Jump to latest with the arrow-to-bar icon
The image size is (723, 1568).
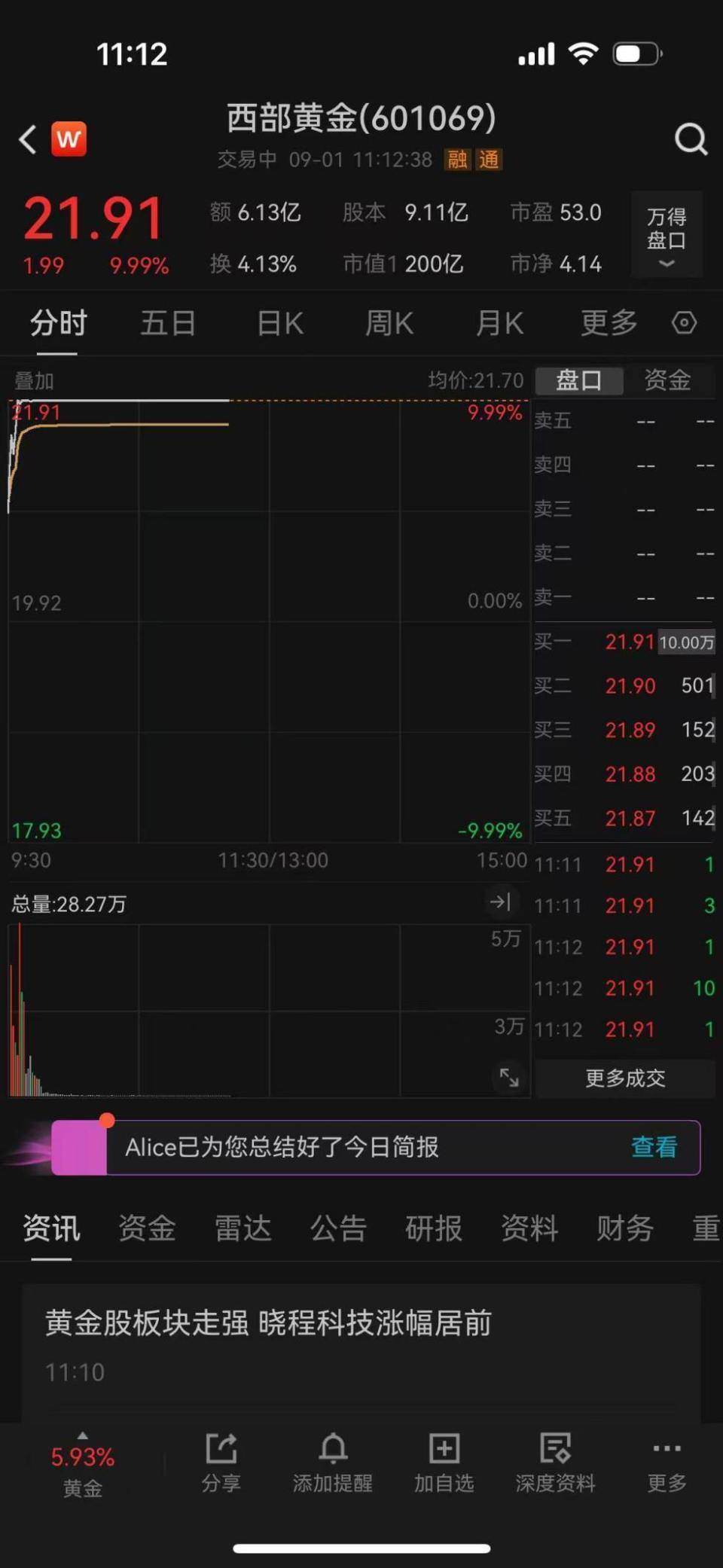coord(502,901)
